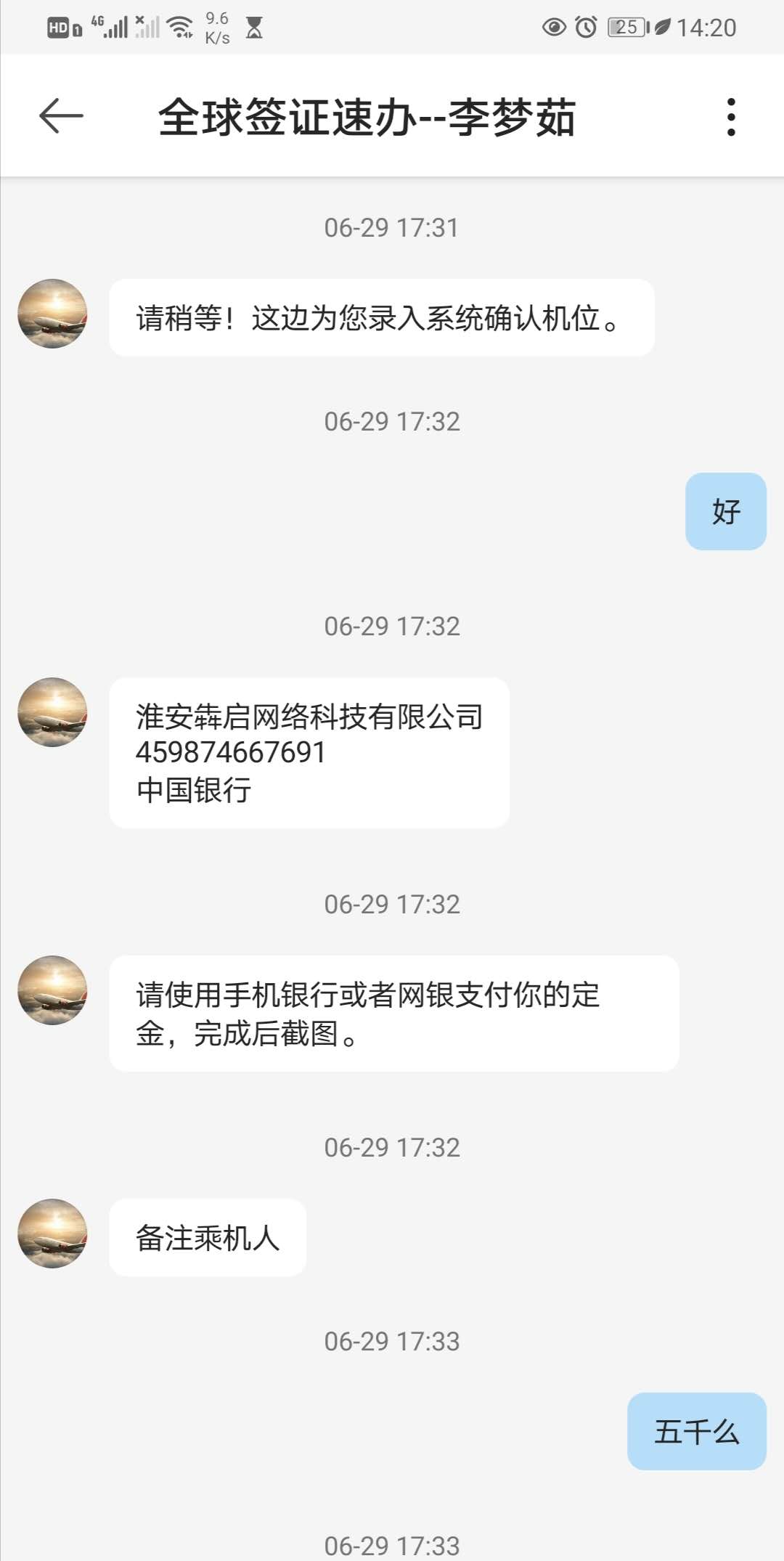Tap timestamp 06-29 17:31

point(392,228)
